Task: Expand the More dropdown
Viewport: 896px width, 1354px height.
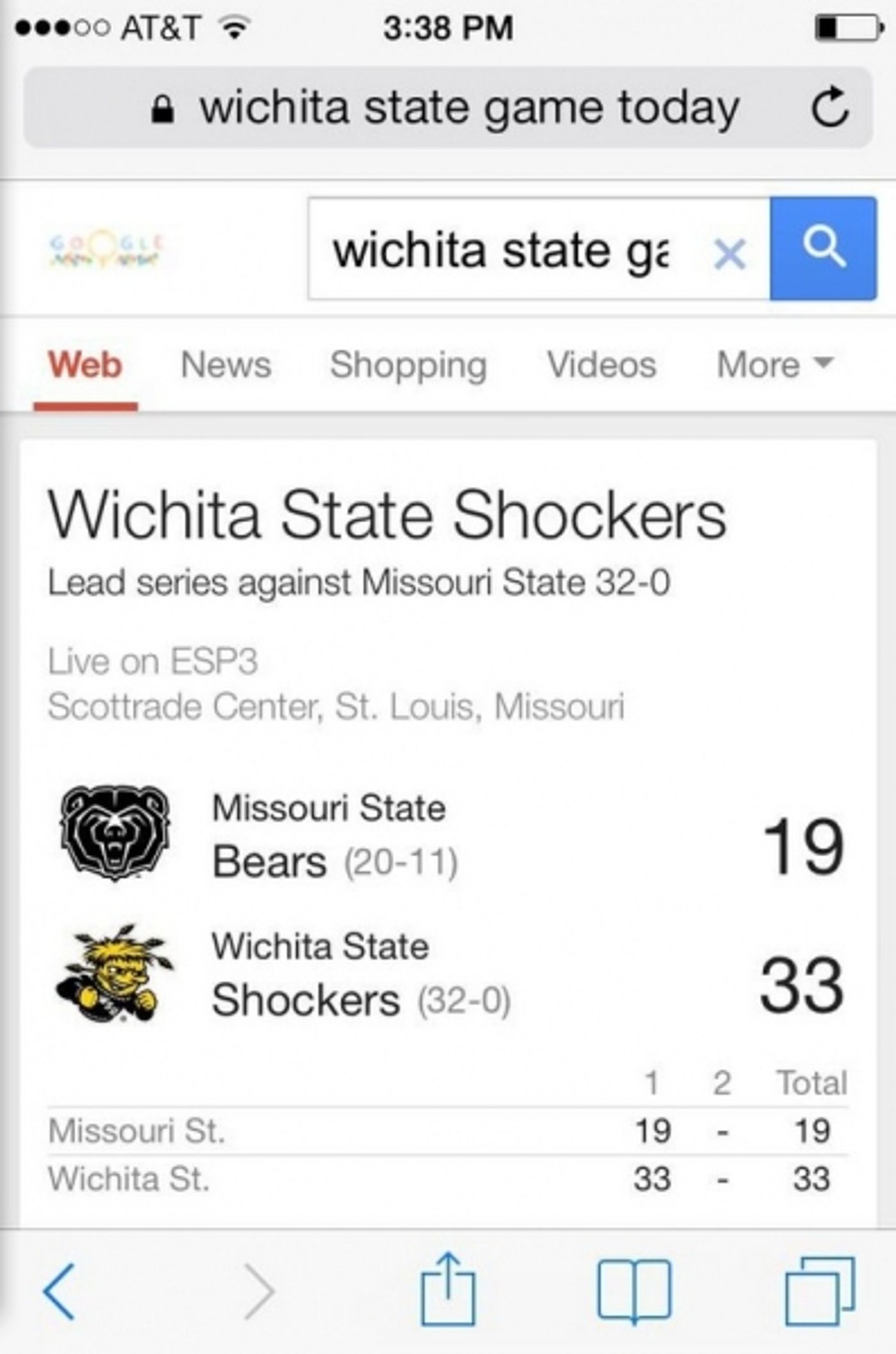Action: click(x=774, y=365)
